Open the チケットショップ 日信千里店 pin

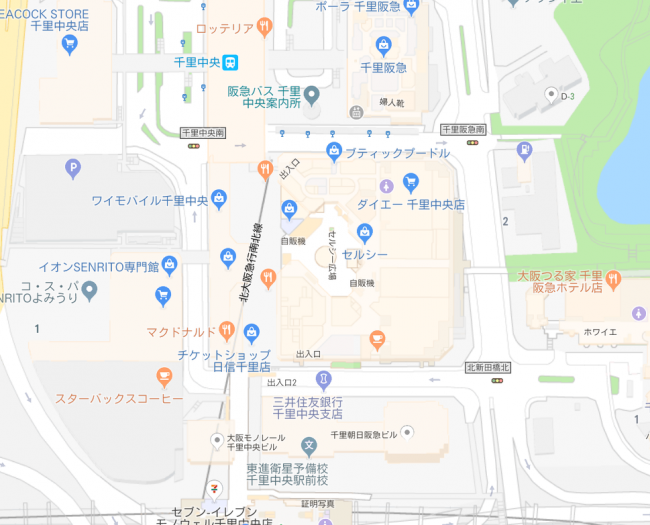(x=251, y=331)
